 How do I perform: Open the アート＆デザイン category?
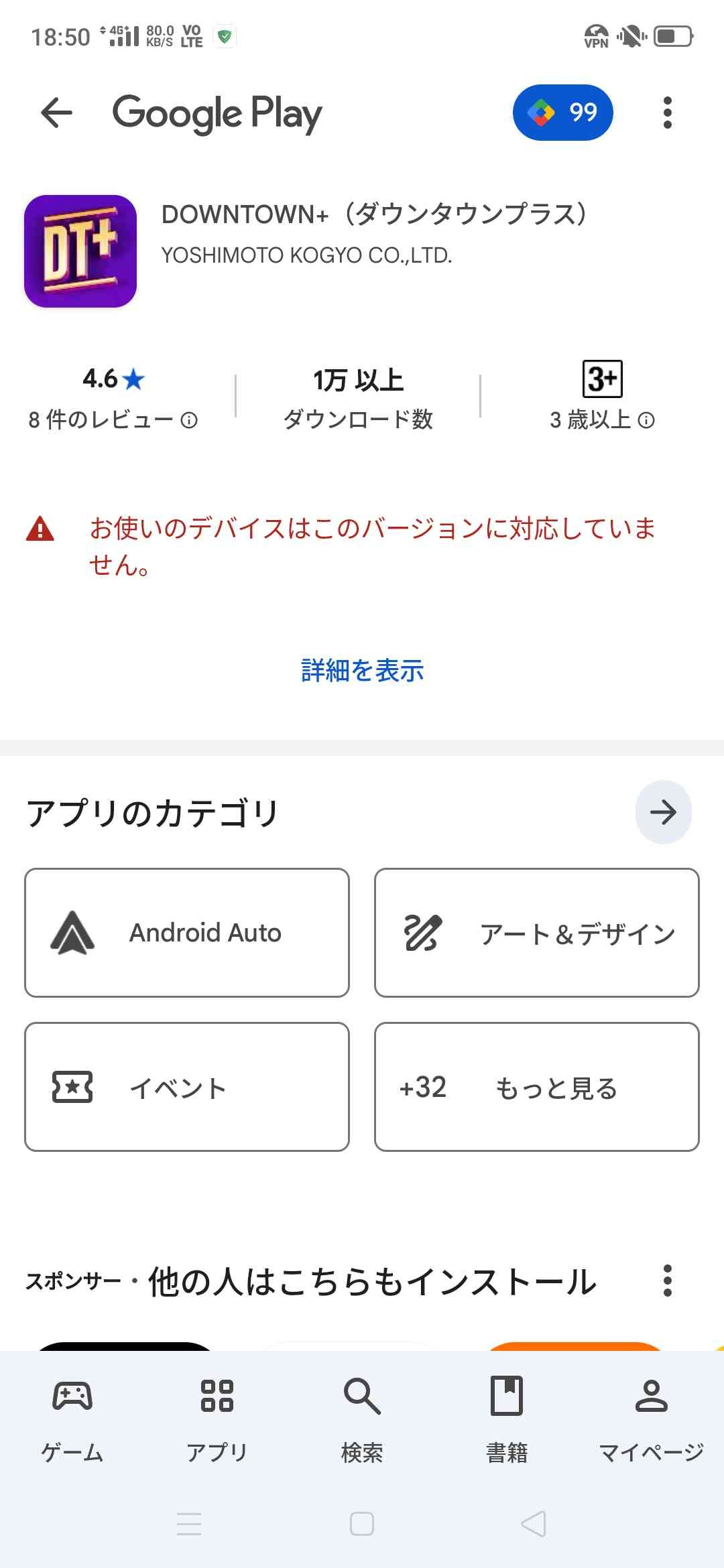click(536, 933)
